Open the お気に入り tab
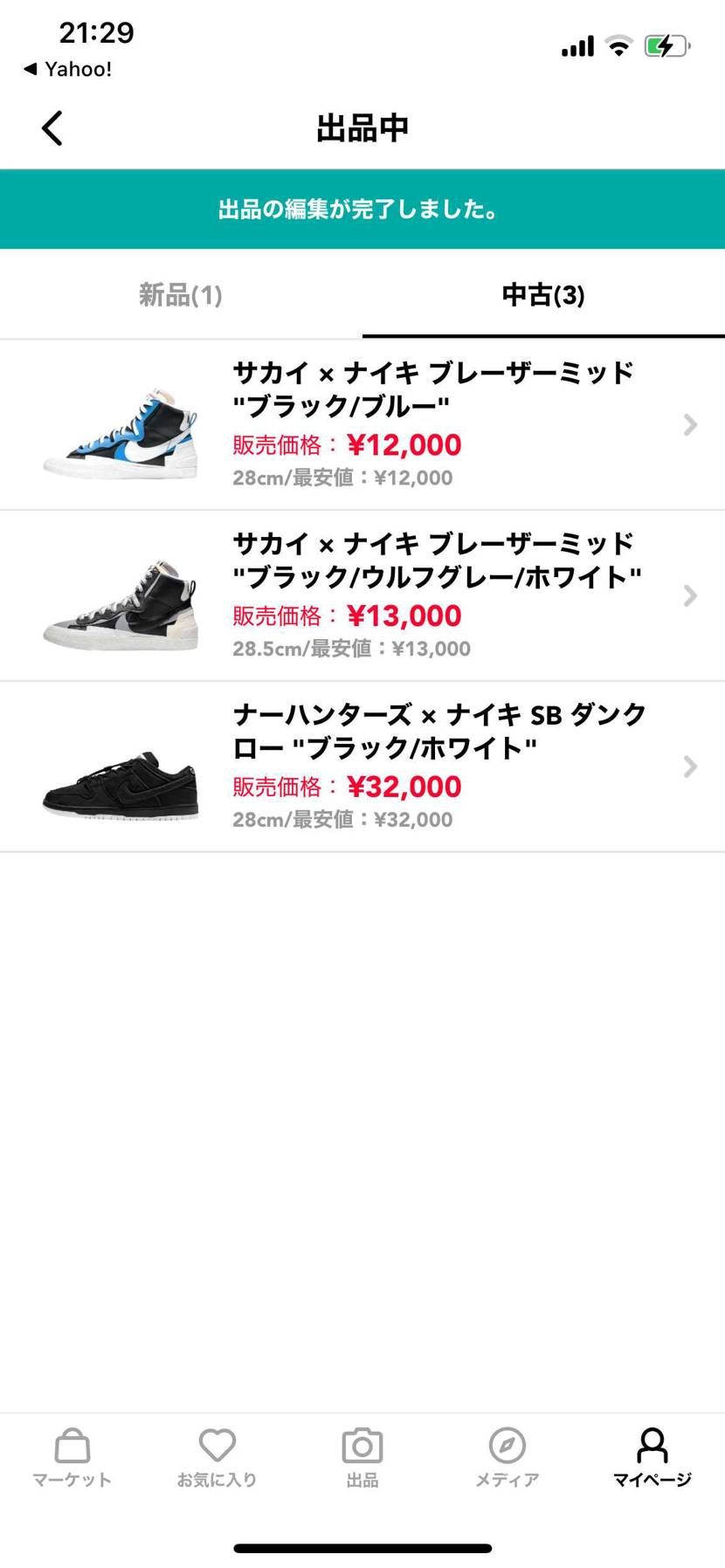Viewport: 725px width, 1568px height. [x=217, y=1458]
